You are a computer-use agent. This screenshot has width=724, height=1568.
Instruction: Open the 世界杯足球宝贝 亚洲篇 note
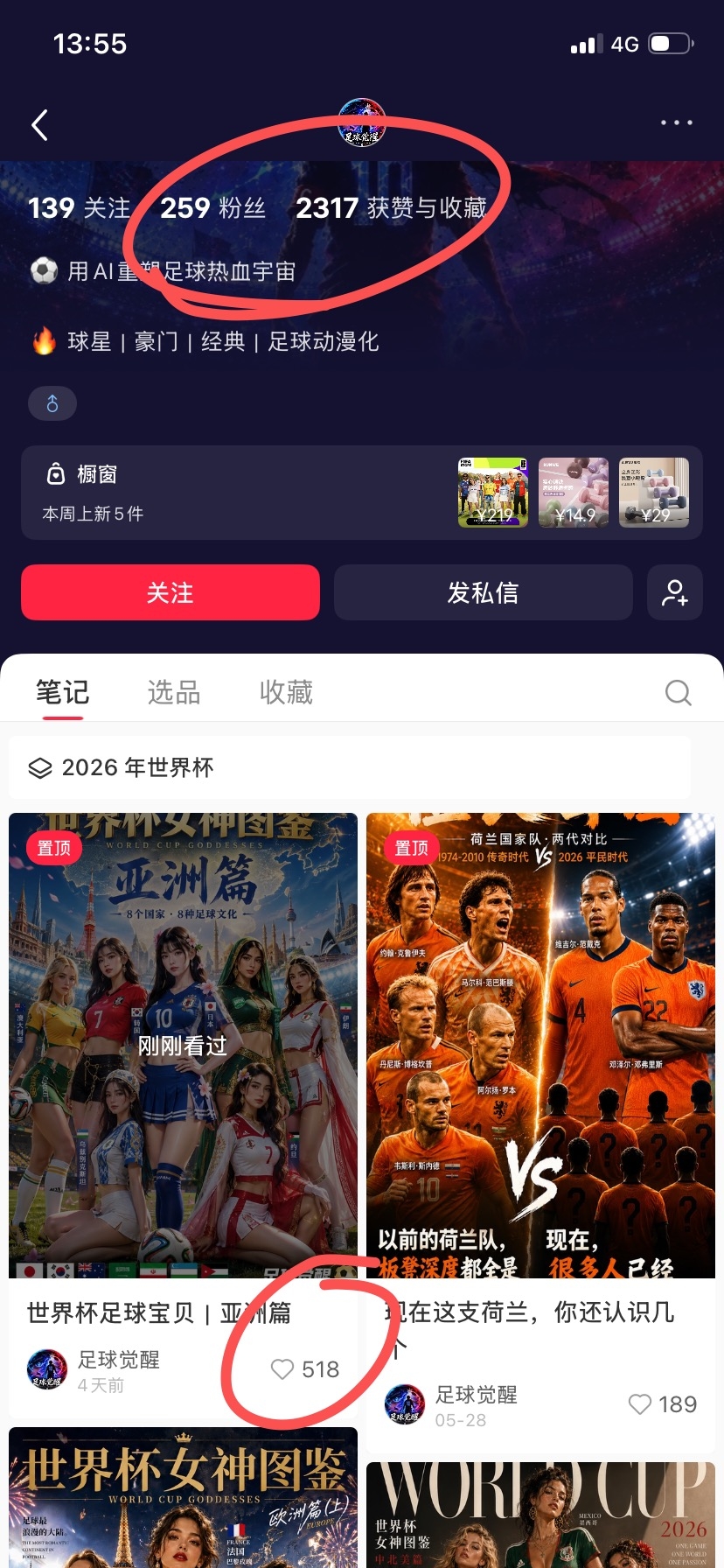184,1046
